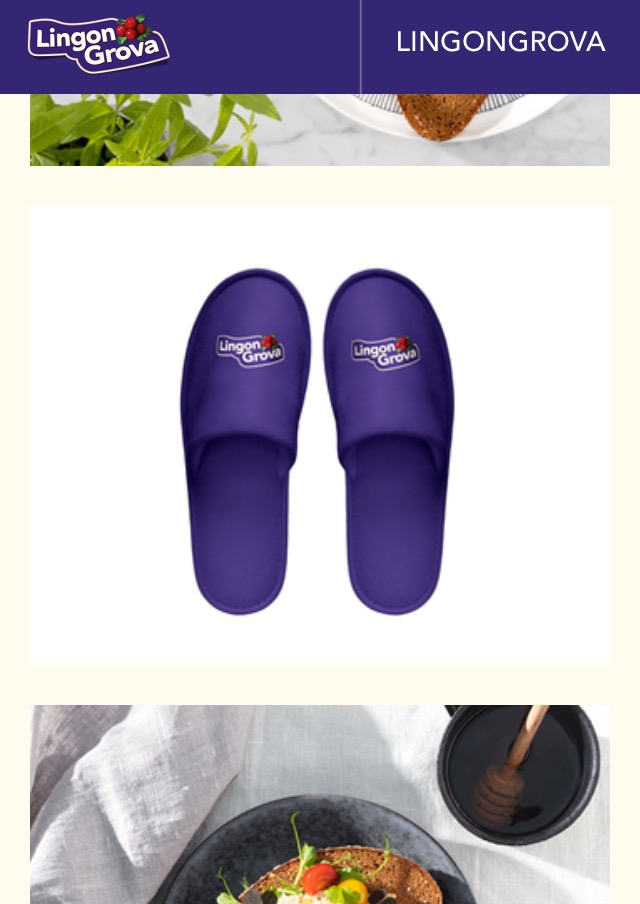
Task: Open the LINGONGROVA header link
Action: (x=500, y=42)
